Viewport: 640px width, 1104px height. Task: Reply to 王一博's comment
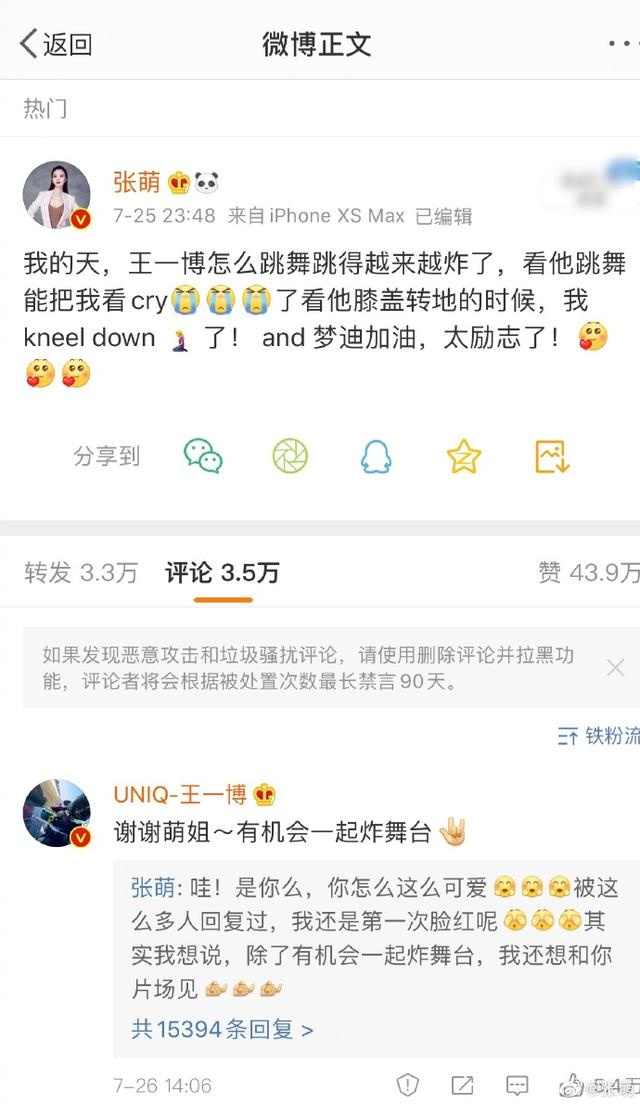517,1085
